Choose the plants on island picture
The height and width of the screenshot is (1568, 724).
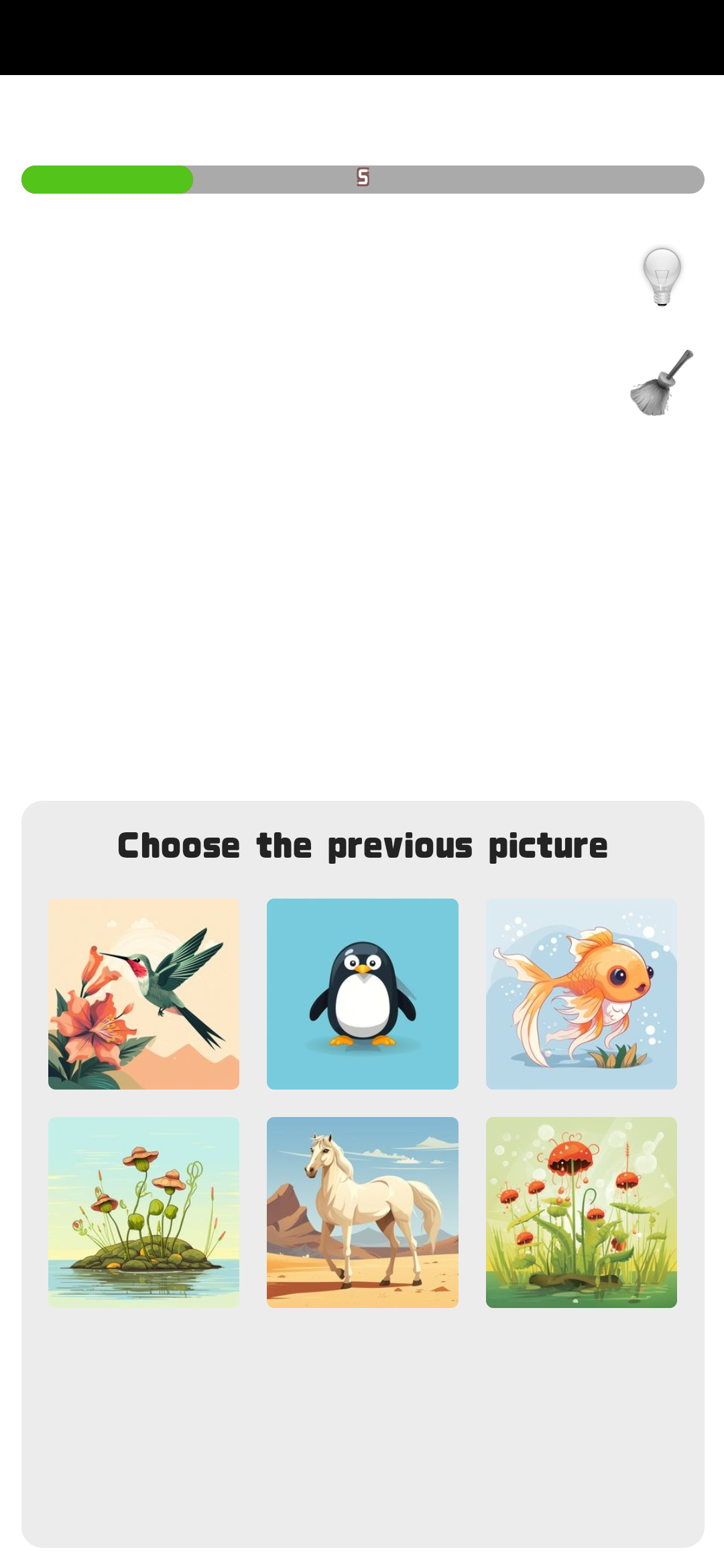[x=143, y=1212]
